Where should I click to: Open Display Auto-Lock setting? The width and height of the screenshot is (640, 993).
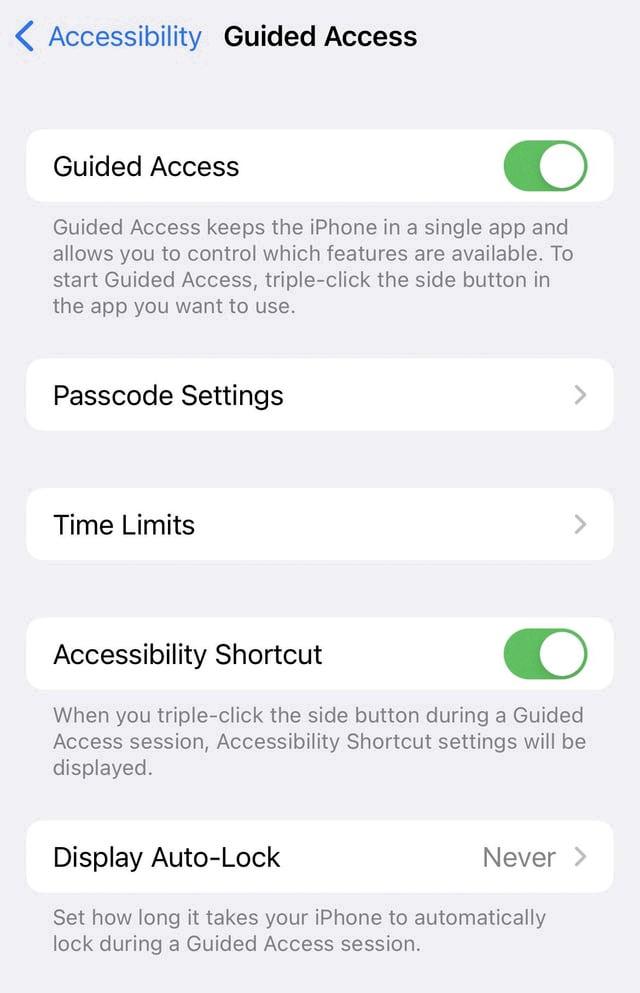(319, 857)
